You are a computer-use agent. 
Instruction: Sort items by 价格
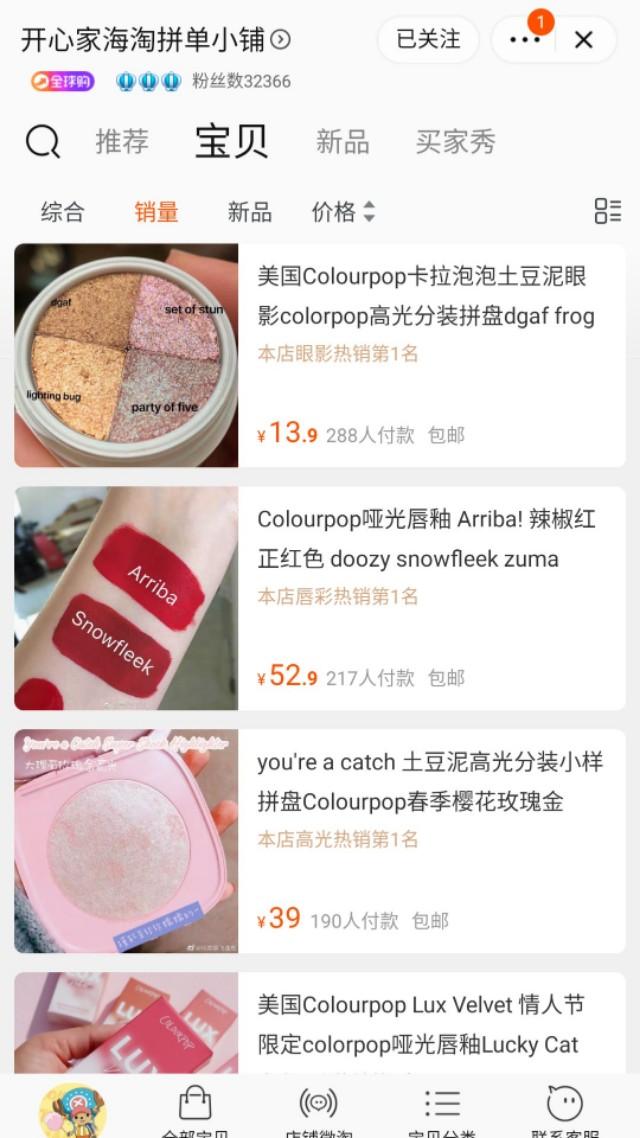tap(343, 212)
